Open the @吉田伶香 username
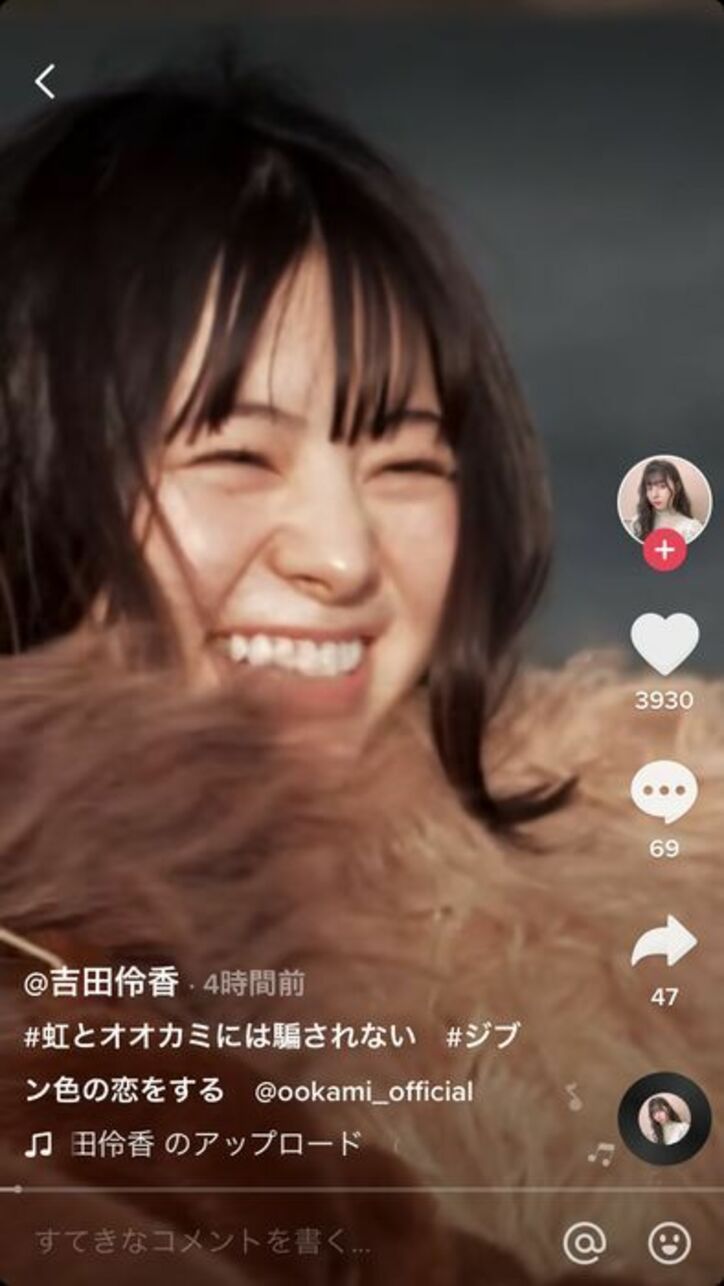 [x=103, y=983]
